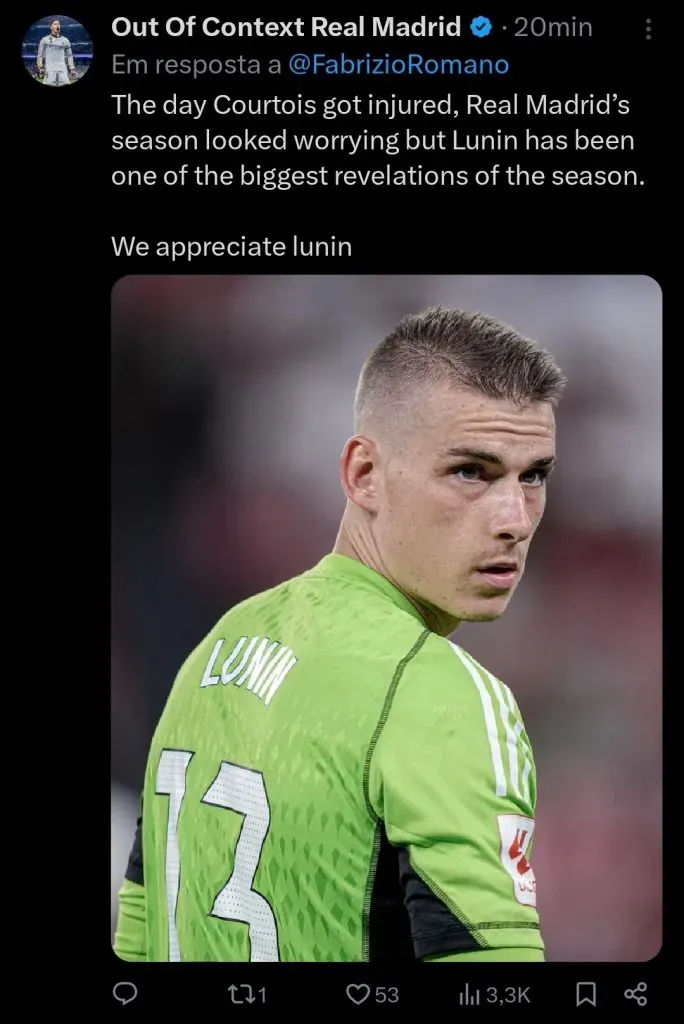This screenshot has width=684, height=1024.
Task: Open the @FabrizioRomano mention link
Action: (x=398, y=65)
